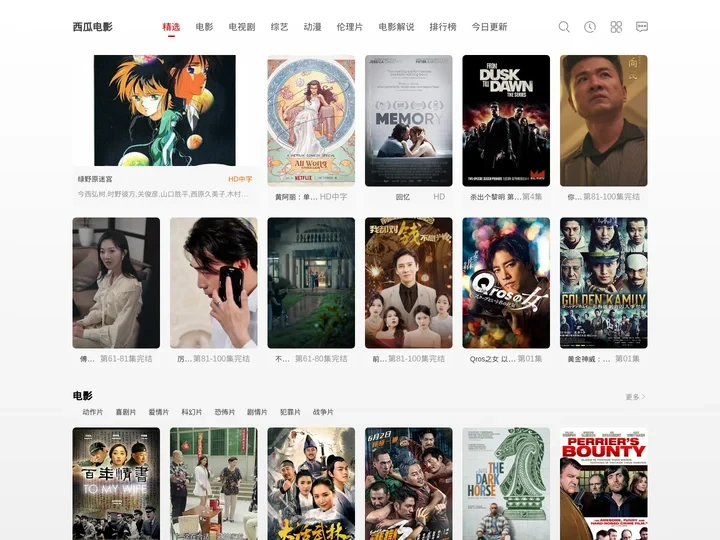The height and width of the screenshot is (540, 720).
Task: Open the 排行榜 tab
Action: (443, 27)
